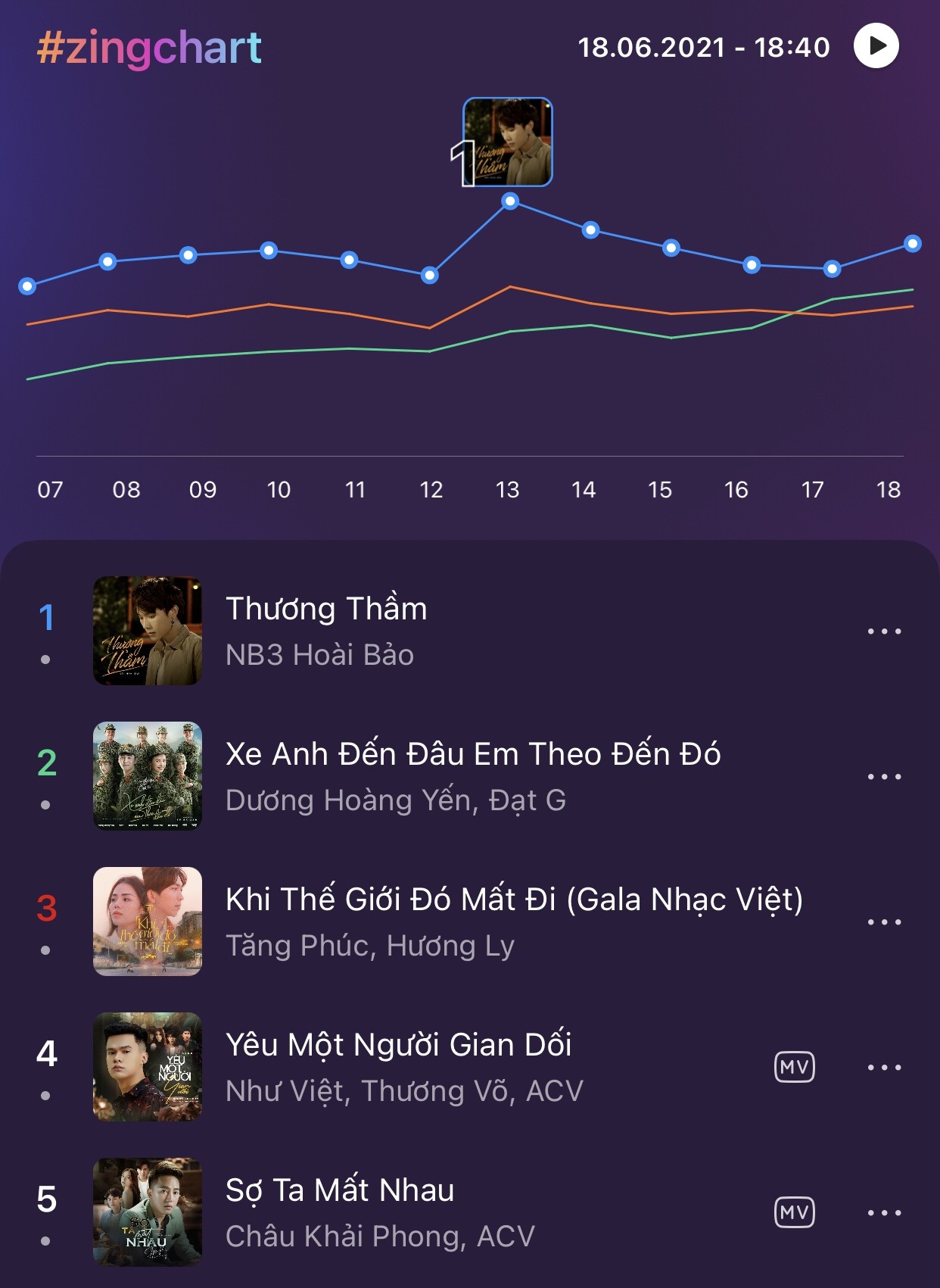Select the peak data point above date 13
The width and height of the screenshot is (940, 1288).
tap(511, 201)
